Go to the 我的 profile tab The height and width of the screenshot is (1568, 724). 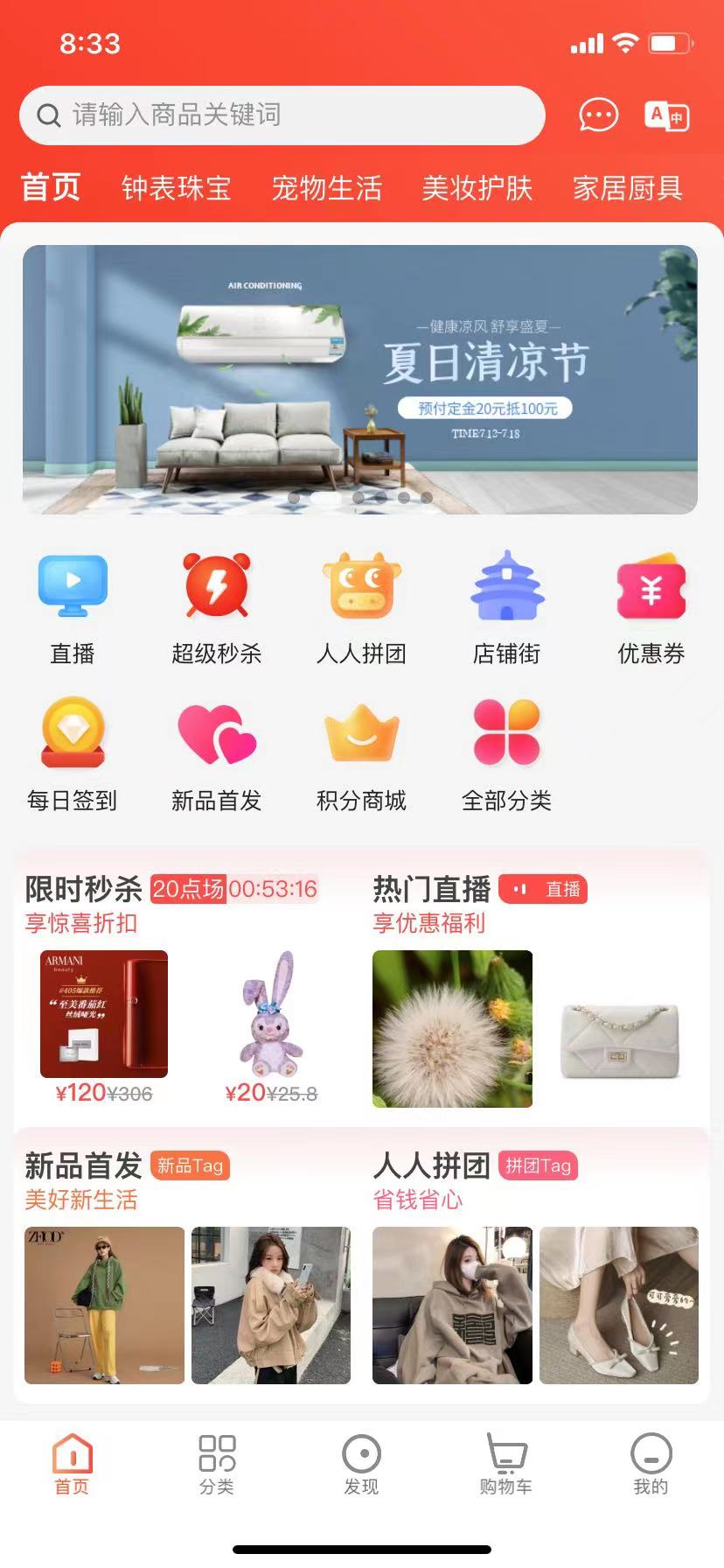(651, 1465)
